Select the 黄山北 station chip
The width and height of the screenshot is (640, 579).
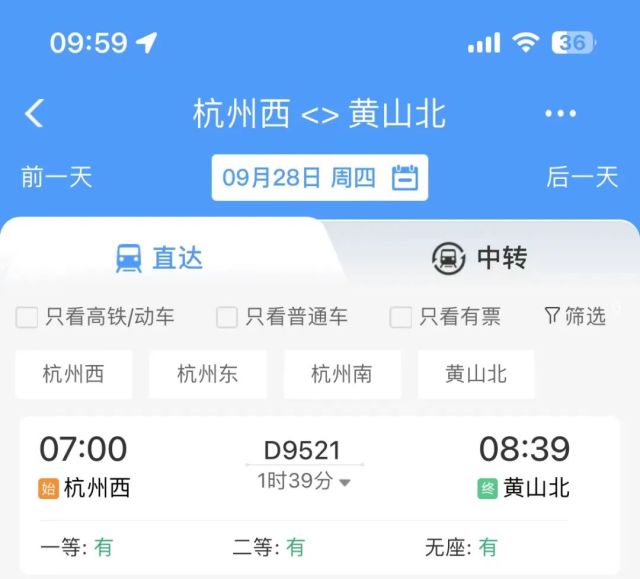coord(476,375)
